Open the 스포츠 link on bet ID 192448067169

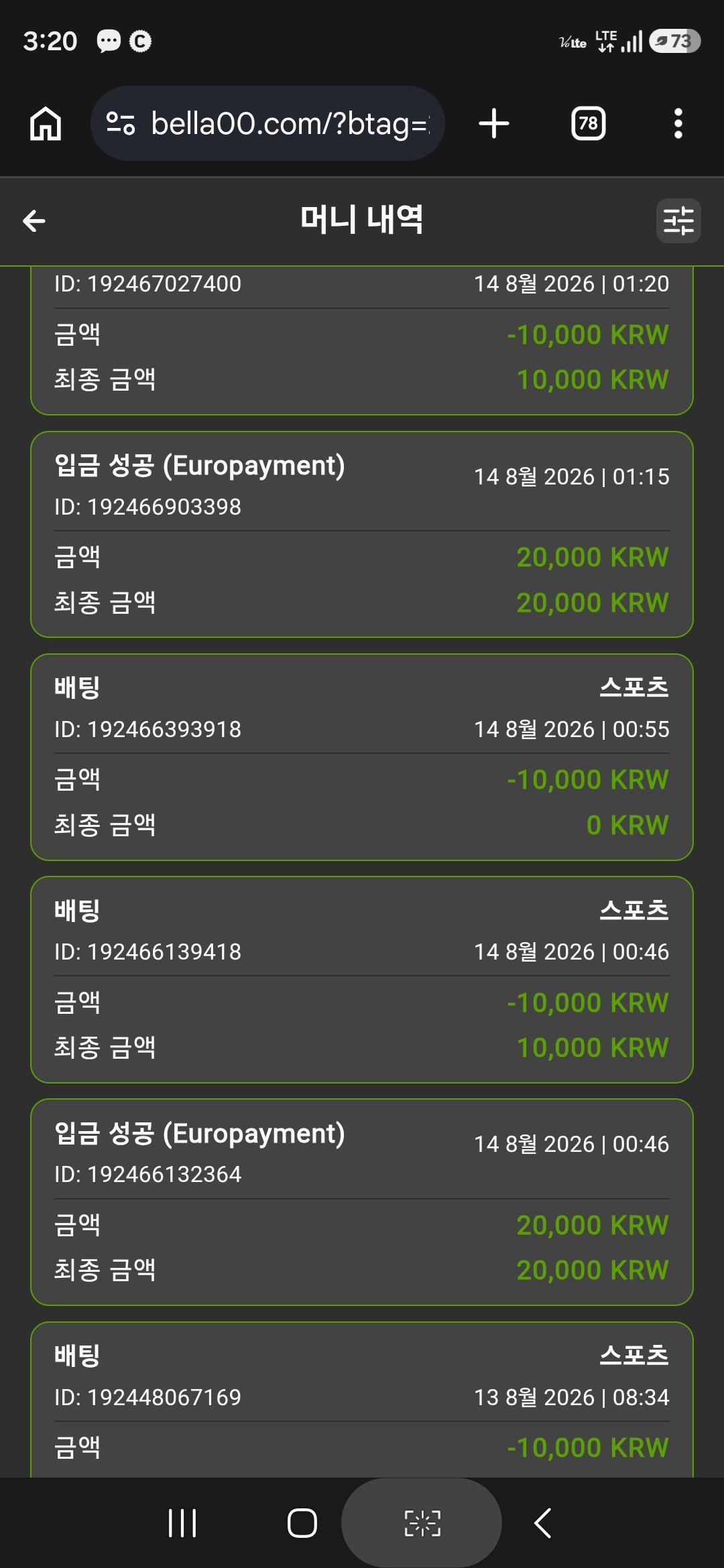point(634,1356)
